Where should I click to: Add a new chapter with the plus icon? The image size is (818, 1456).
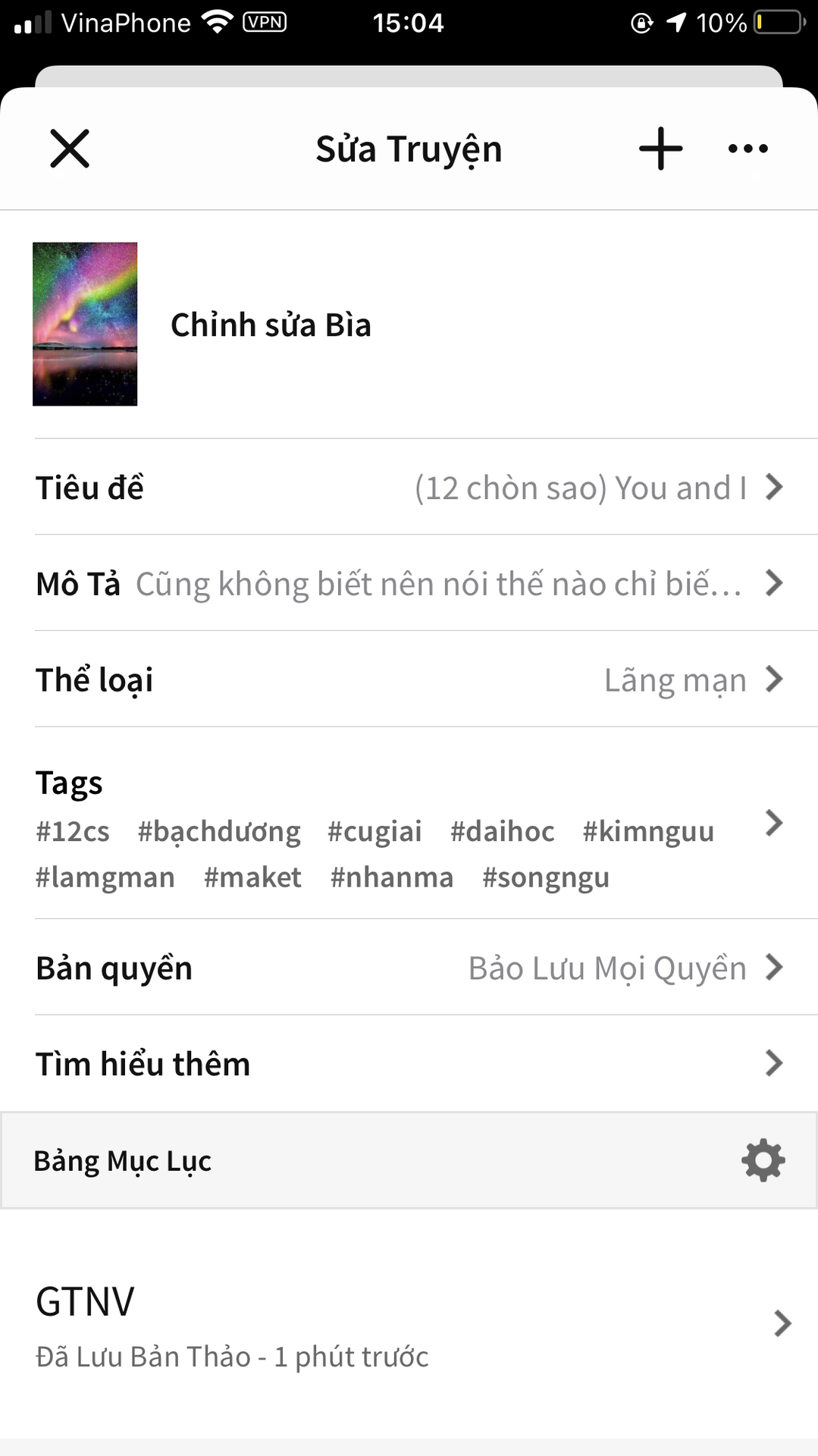660,149
